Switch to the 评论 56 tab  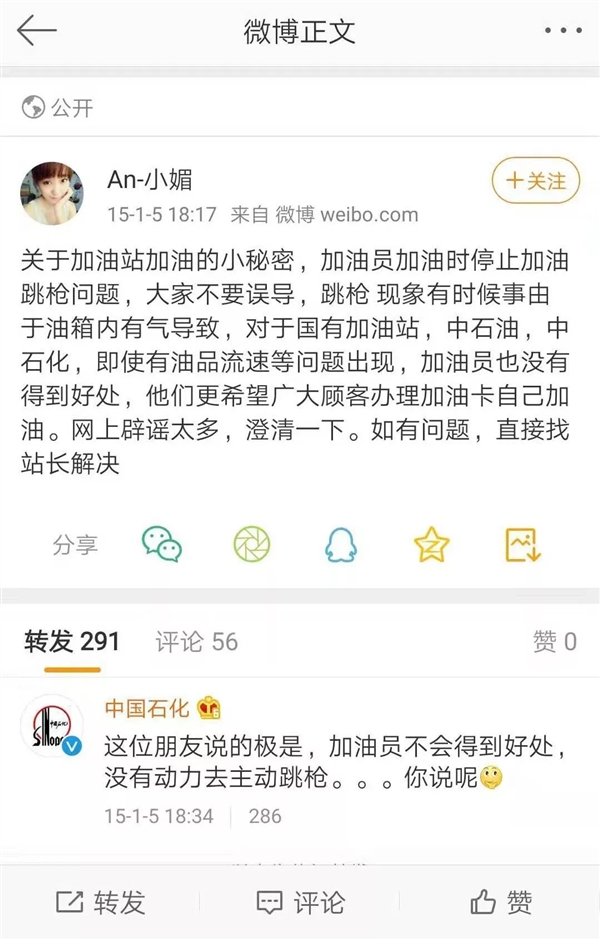(197, 642)
